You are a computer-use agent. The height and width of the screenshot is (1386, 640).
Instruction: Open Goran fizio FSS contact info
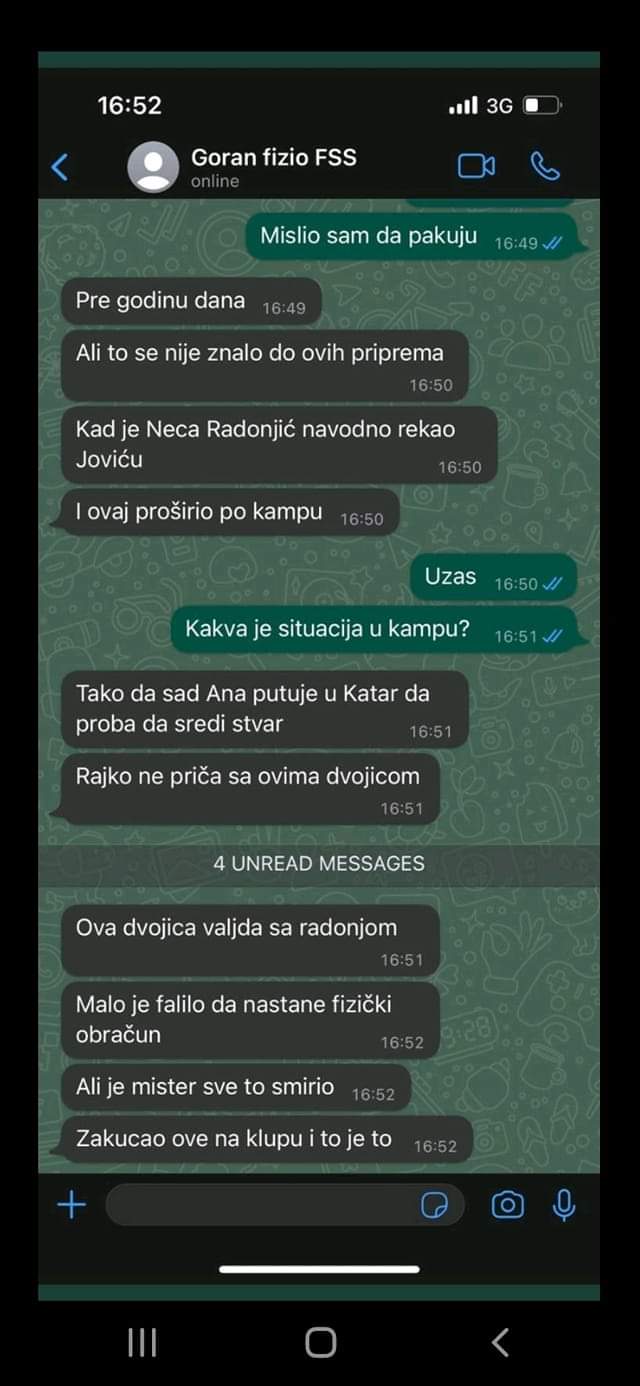(x=272, y=166)
